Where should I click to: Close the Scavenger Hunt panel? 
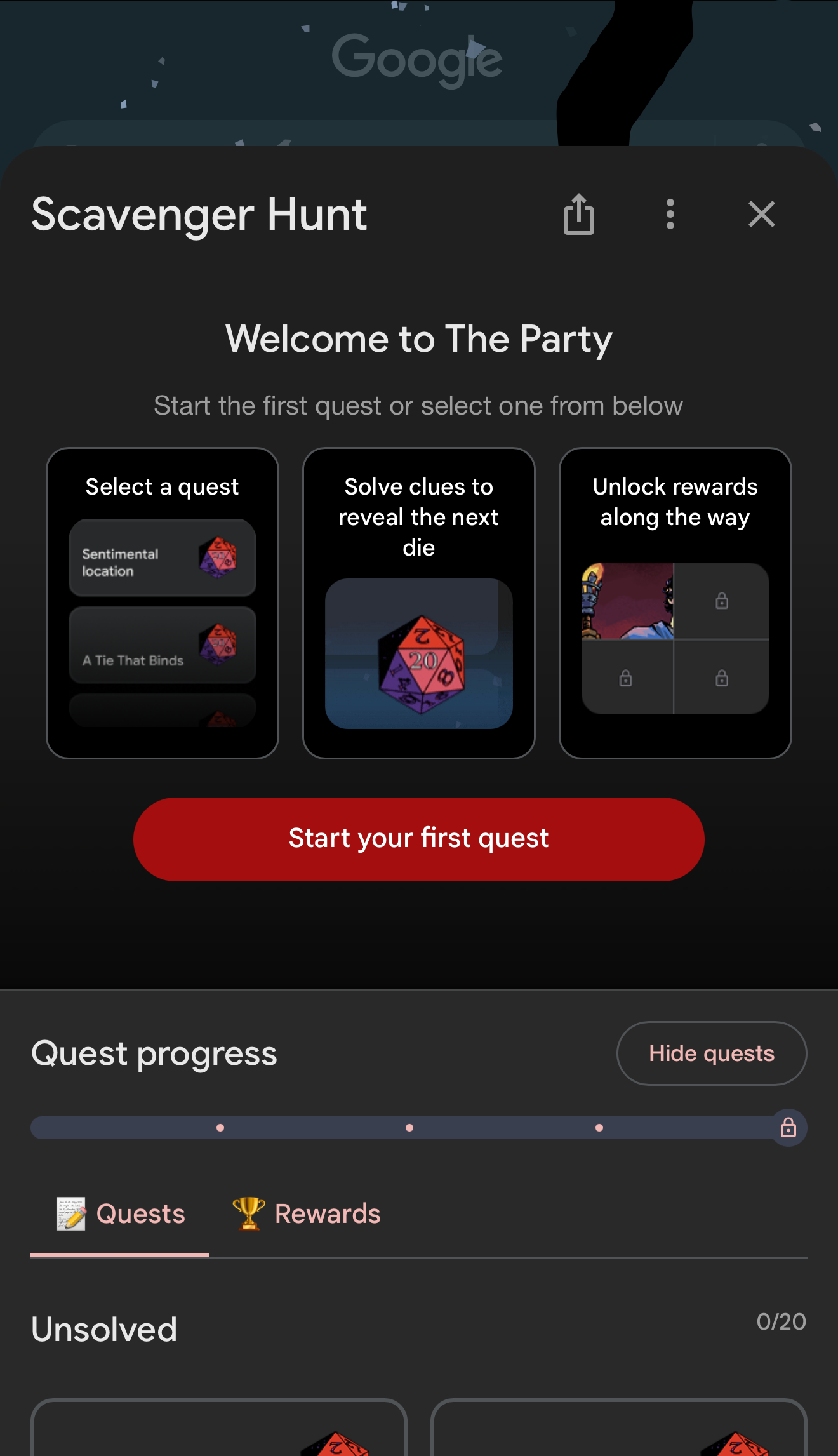click(761, 215)
